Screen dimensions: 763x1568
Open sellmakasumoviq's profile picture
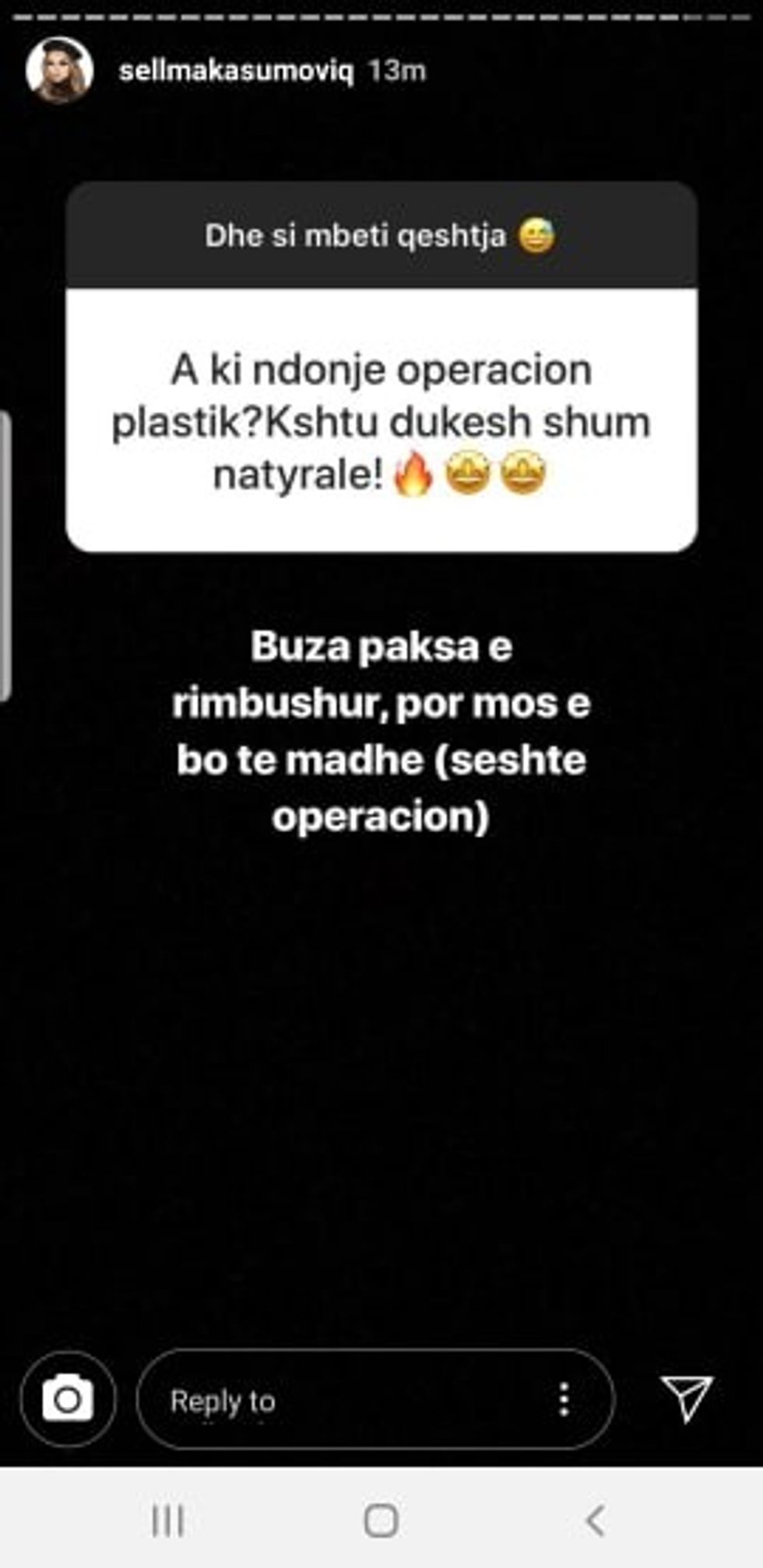tap(59, 70)
